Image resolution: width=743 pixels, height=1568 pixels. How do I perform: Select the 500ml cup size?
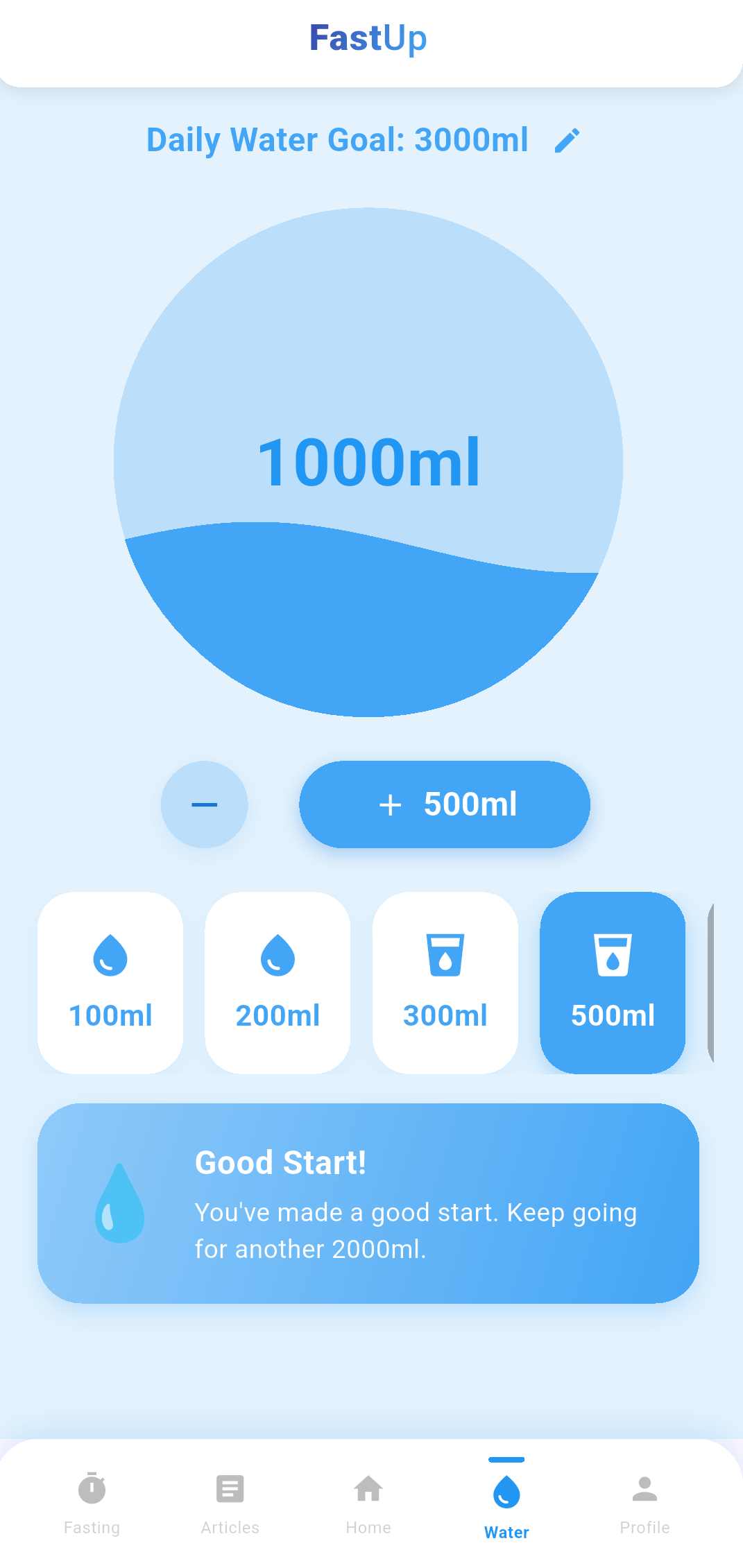point(613,983)
